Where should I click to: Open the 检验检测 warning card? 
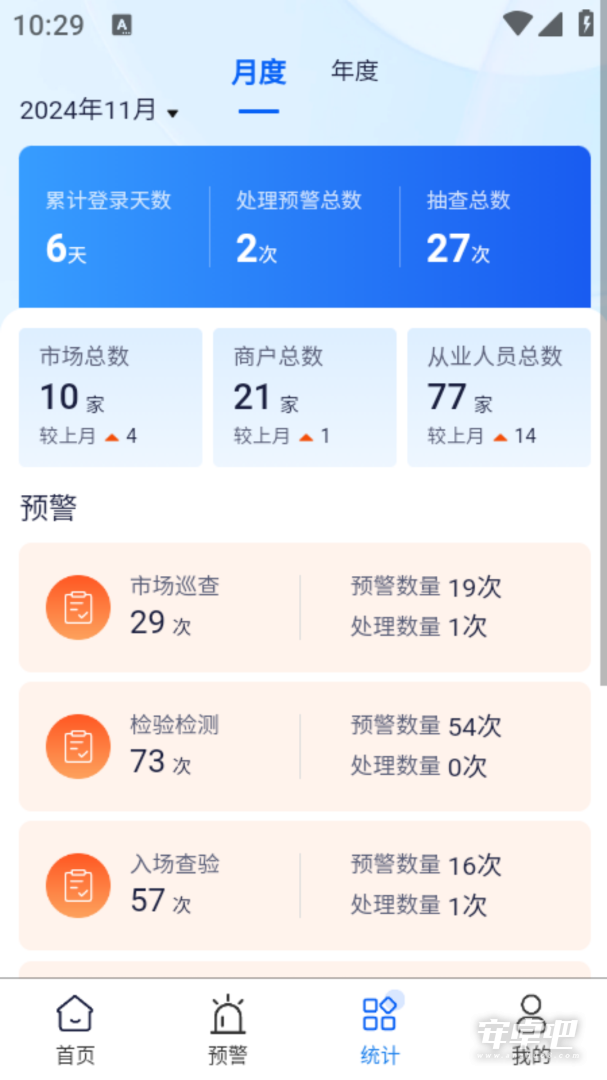pyautogui.click(x=305, y=746)
